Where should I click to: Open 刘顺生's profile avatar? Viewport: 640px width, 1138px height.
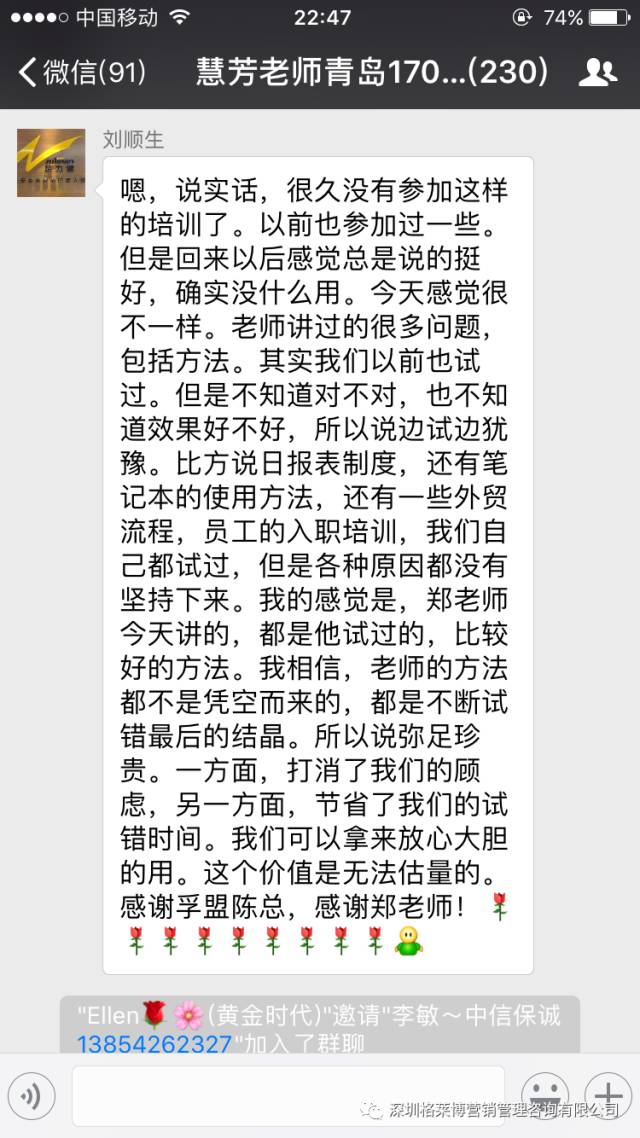pos(51,163)
